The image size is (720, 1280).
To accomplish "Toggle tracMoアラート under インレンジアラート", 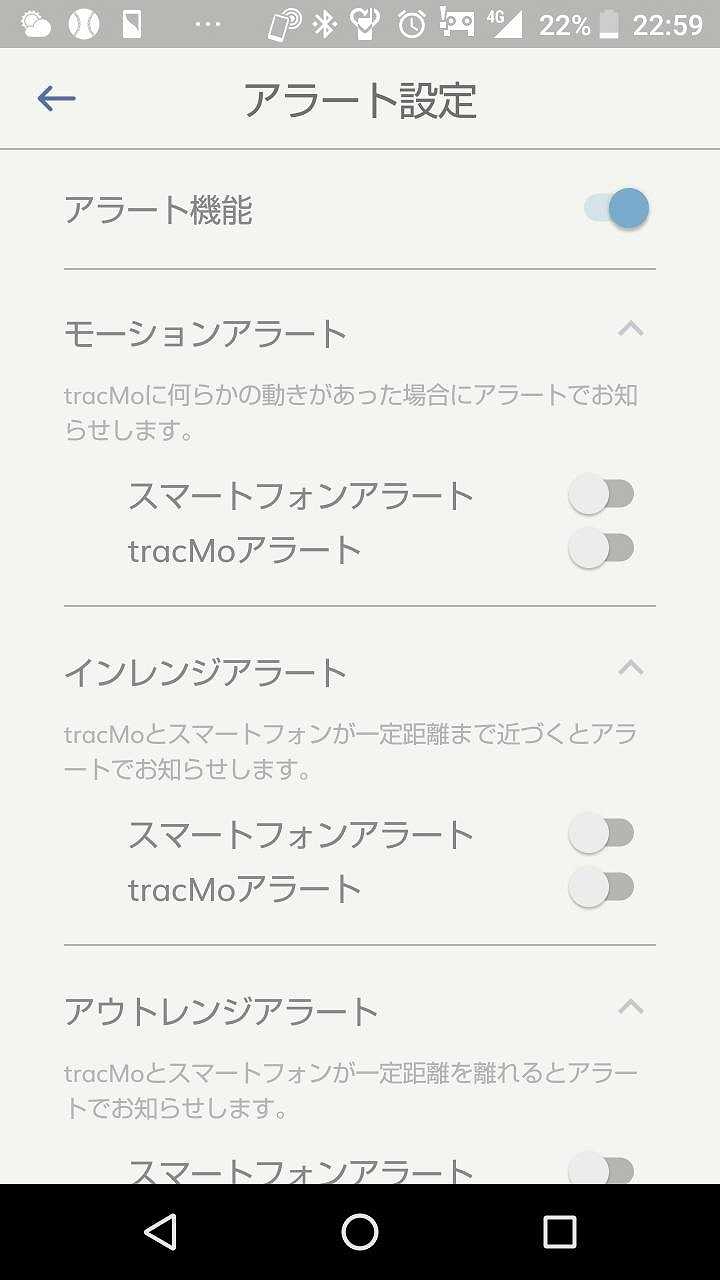I will coord(602,887).
